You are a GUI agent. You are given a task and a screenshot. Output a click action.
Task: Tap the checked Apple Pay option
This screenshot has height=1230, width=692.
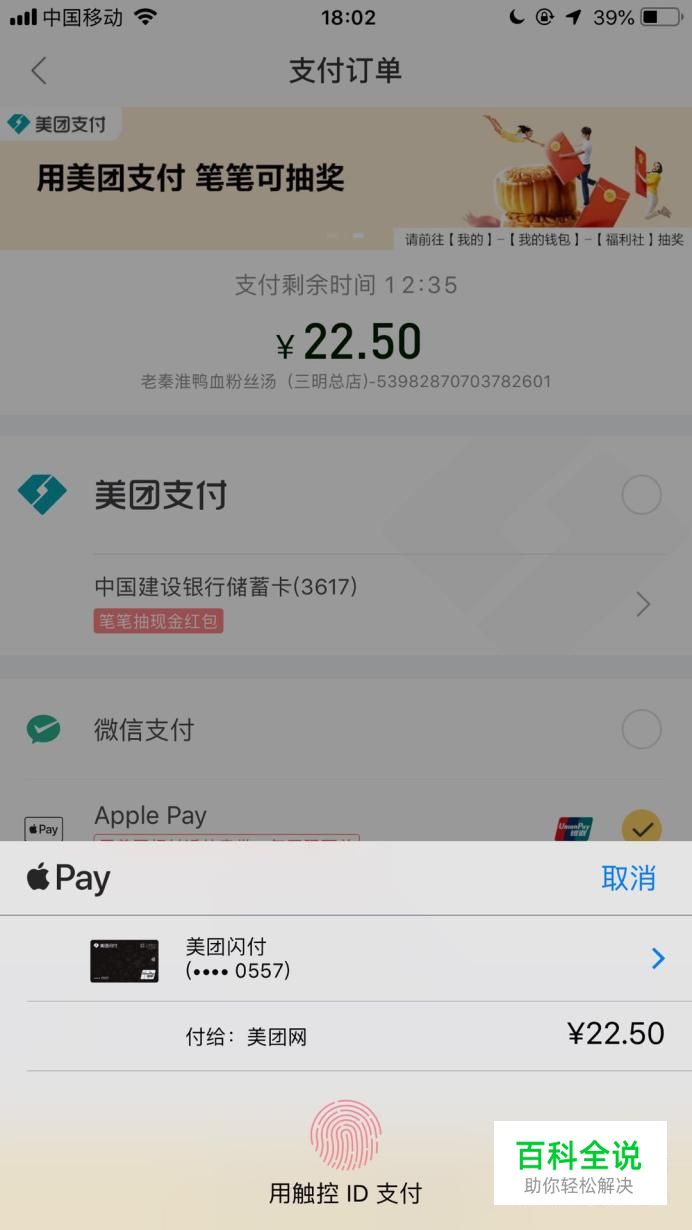tap(641, 829)
